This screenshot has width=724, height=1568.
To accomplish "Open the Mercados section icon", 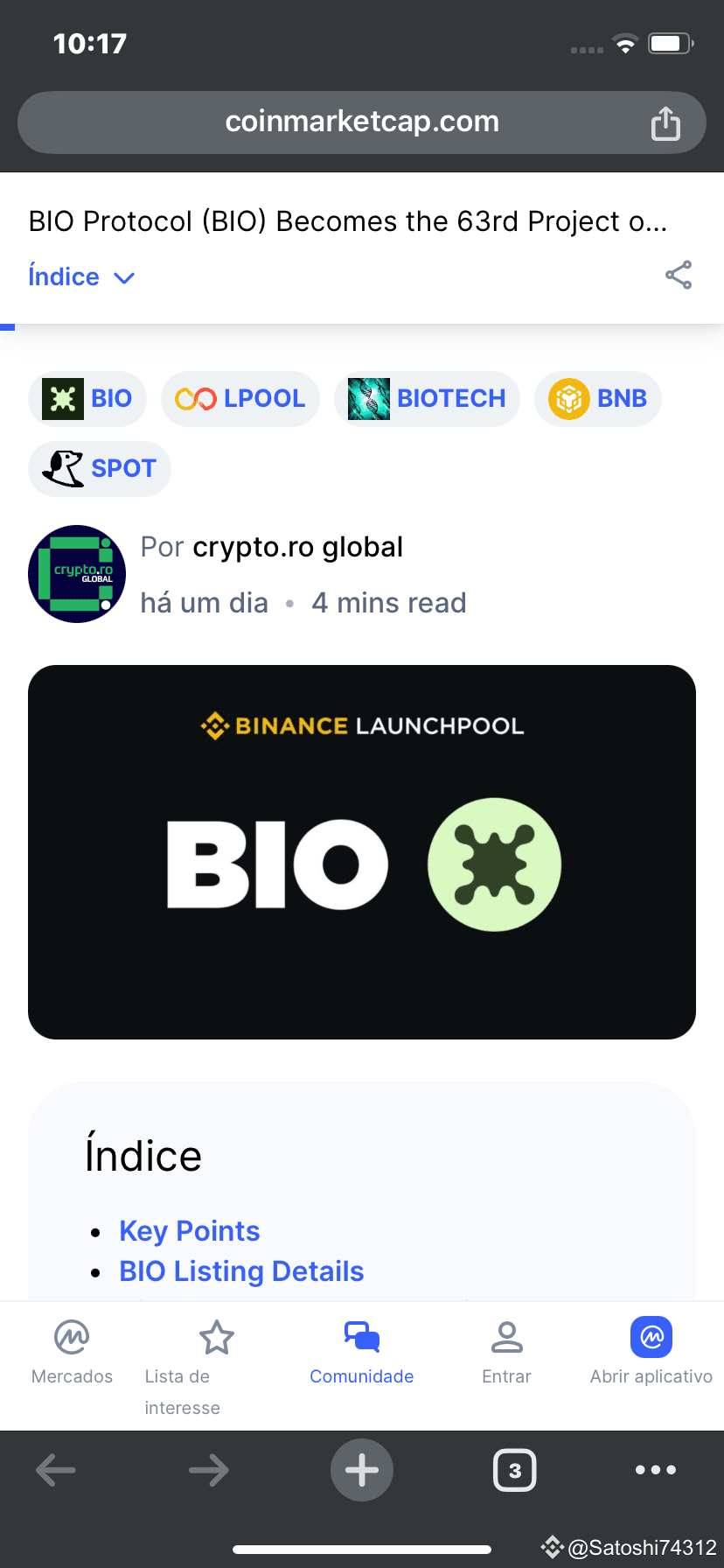I will (72, 1337).
